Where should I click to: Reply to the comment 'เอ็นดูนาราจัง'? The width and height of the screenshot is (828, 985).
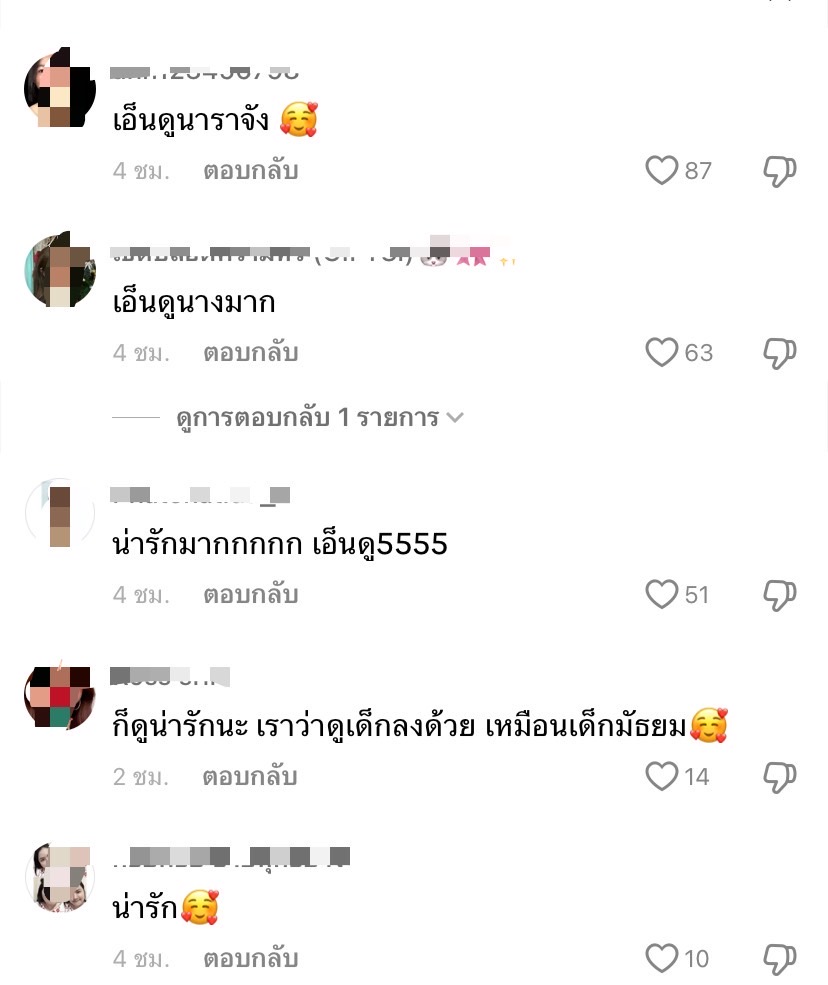point(251,171)
